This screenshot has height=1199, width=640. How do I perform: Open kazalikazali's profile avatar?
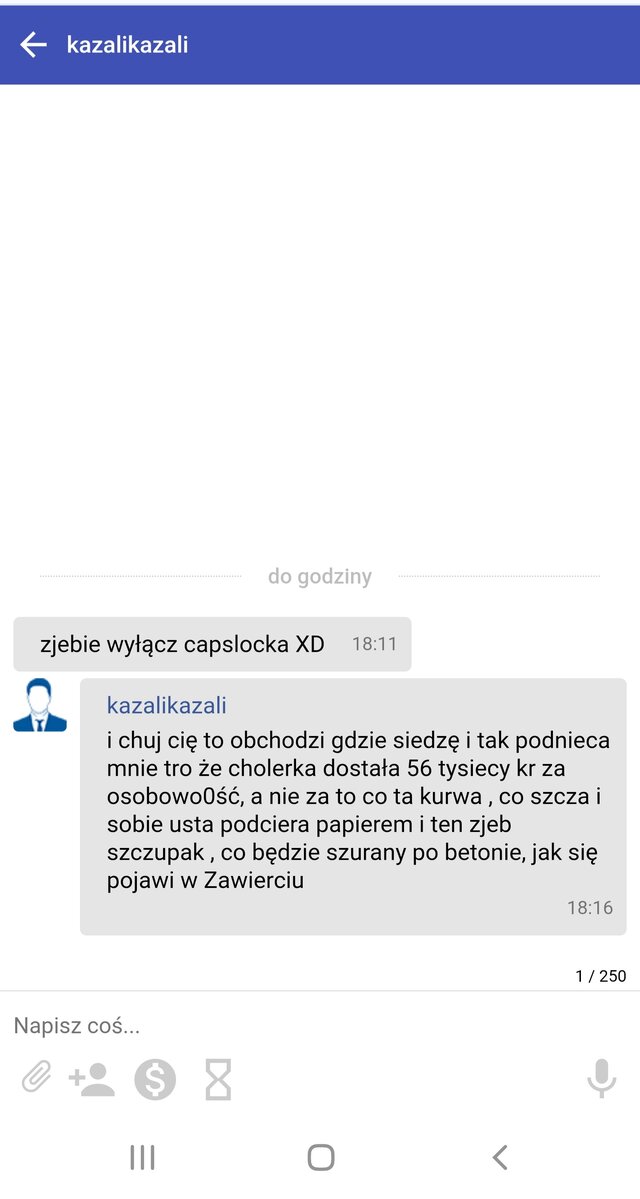click(x=40, y=706)
